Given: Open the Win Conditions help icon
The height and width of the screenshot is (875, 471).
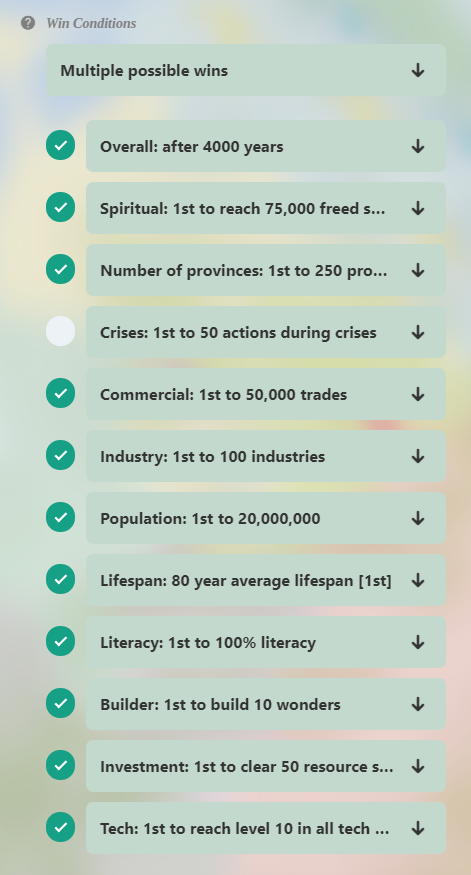Looking at the screenshot, I should (x=28, y=23).
